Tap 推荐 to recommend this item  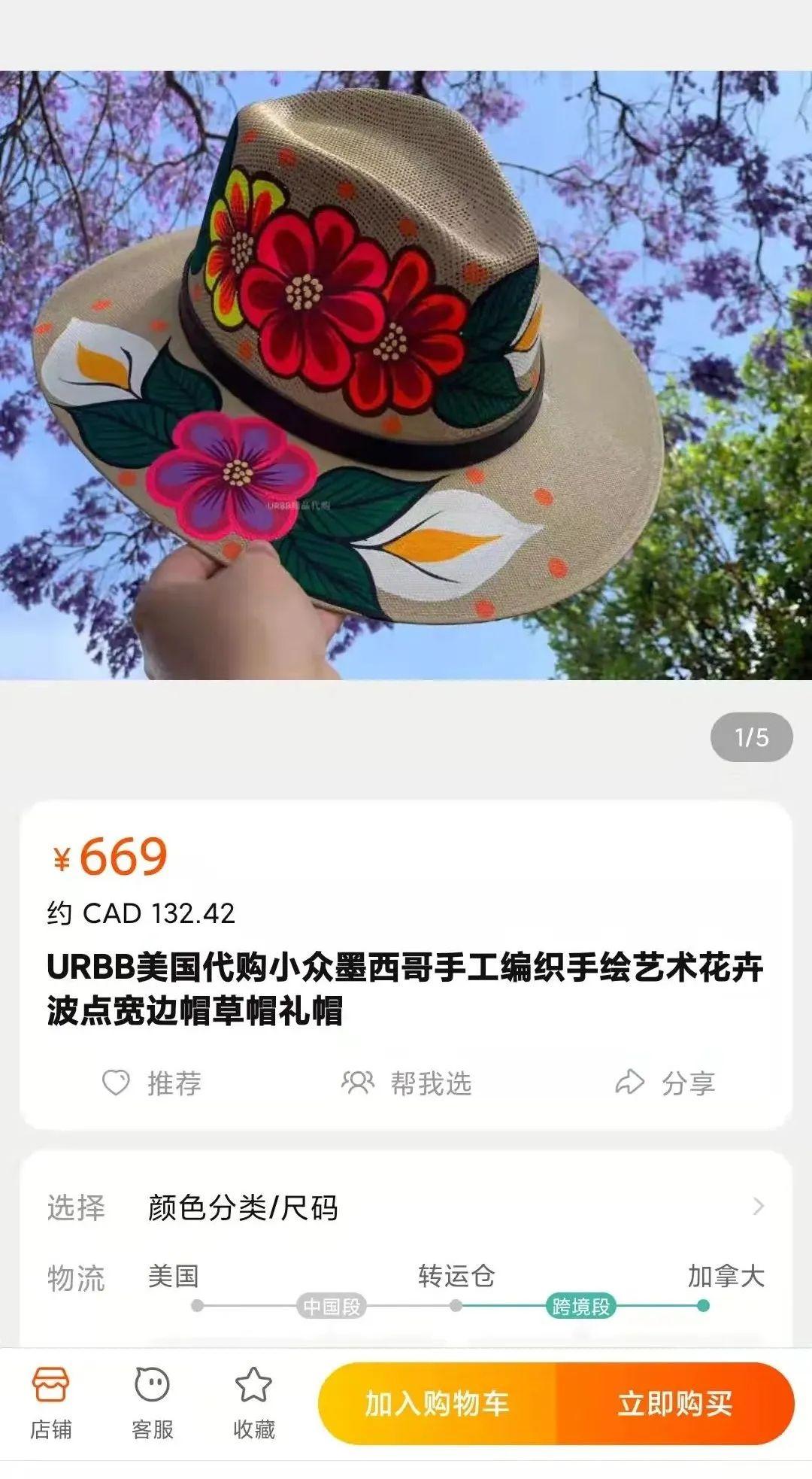tap(152, 1083)
